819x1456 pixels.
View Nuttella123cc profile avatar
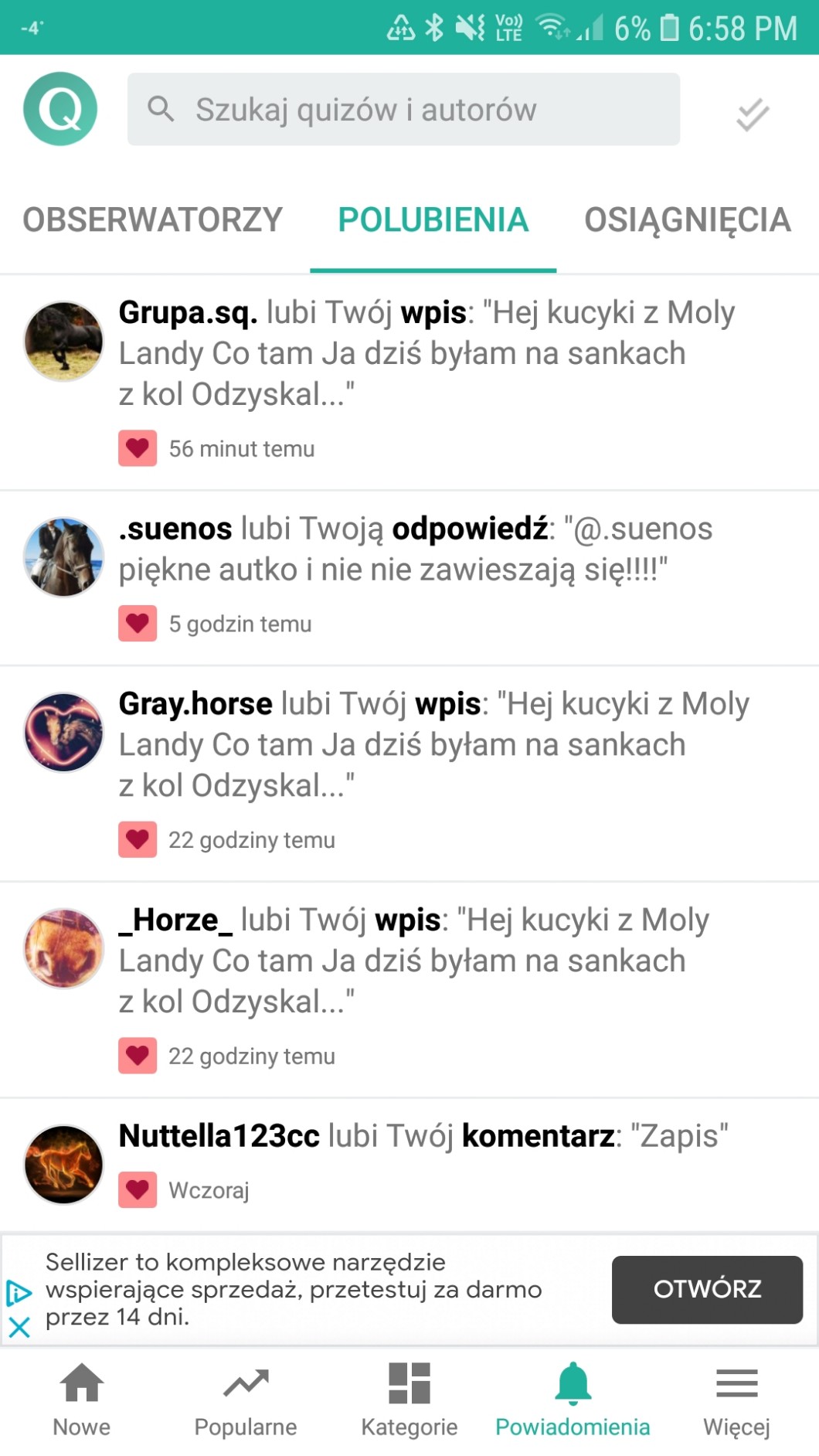(x=63, y=1164)
